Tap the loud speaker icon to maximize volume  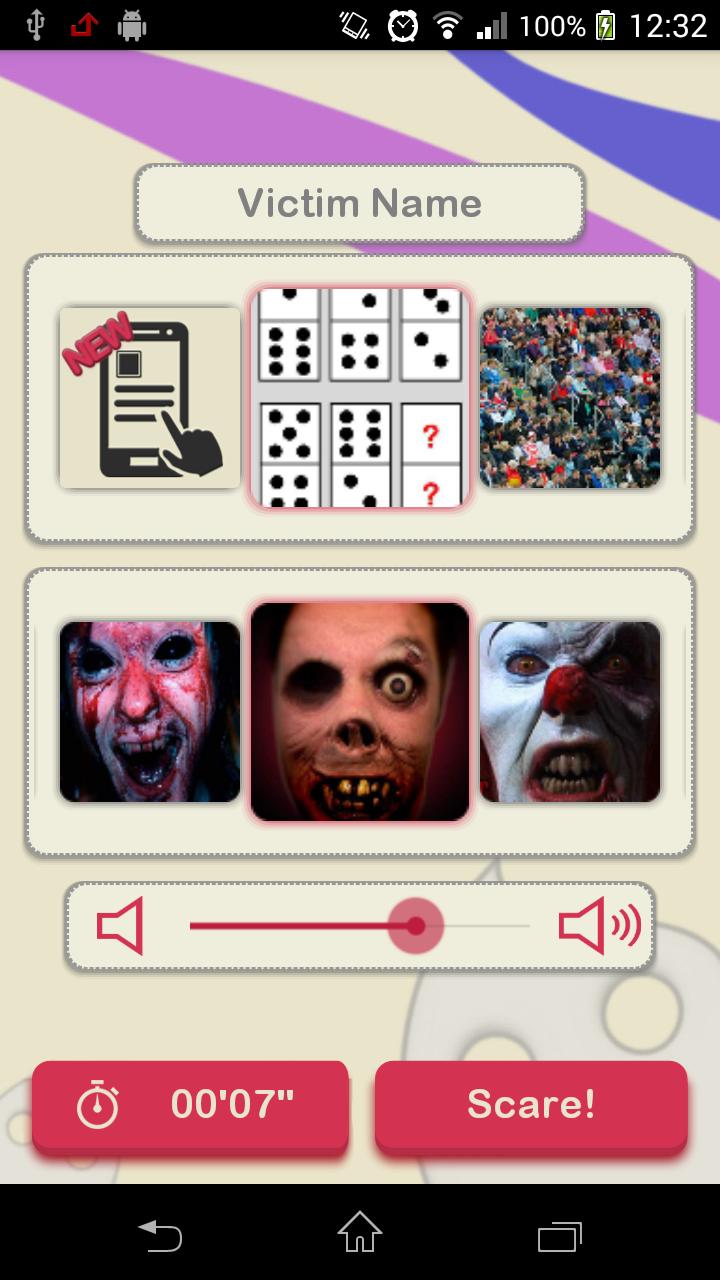pos(598,926)
